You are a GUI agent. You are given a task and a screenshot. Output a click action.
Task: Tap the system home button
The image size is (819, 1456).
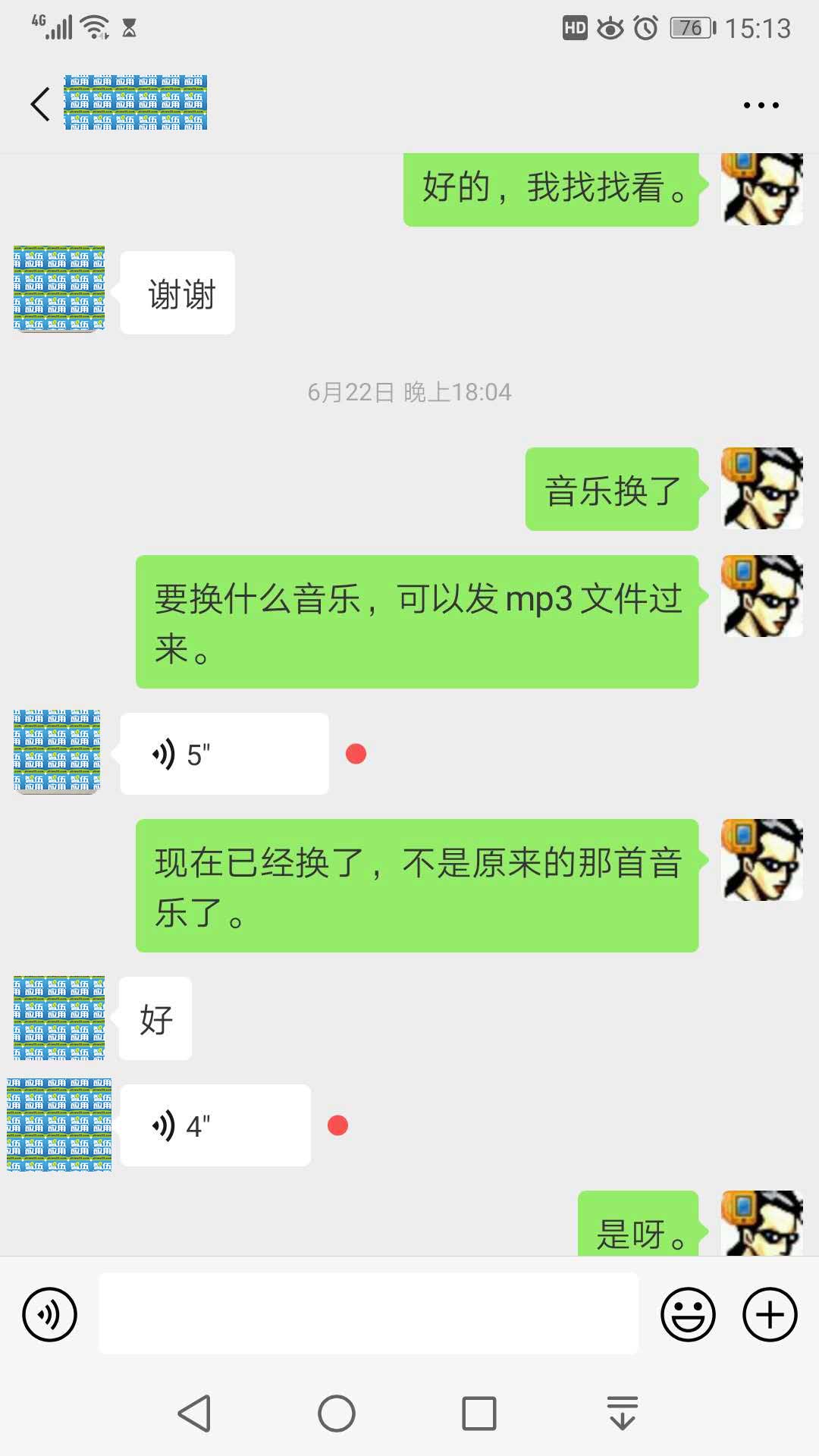coord(337,1414)
